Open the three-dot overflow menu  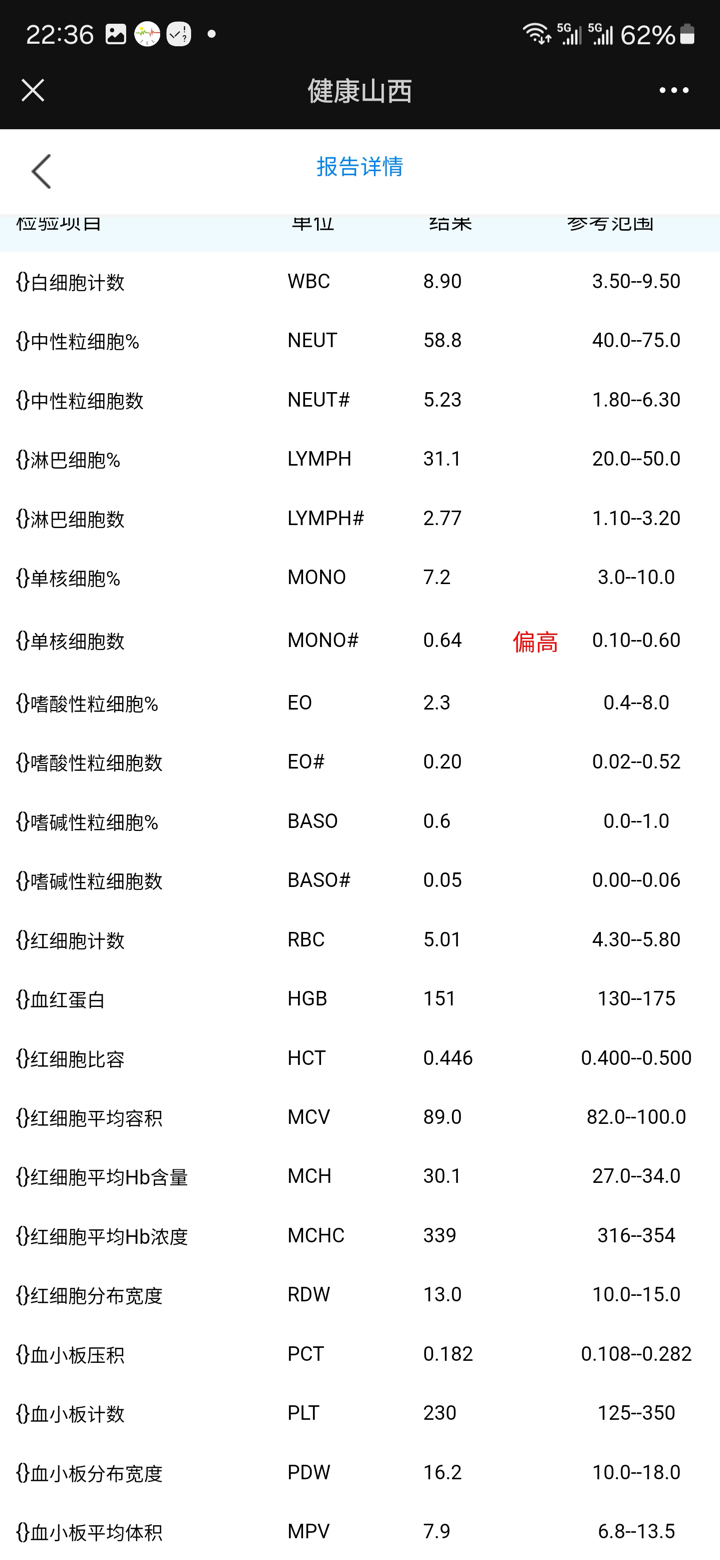coord(674,90)
